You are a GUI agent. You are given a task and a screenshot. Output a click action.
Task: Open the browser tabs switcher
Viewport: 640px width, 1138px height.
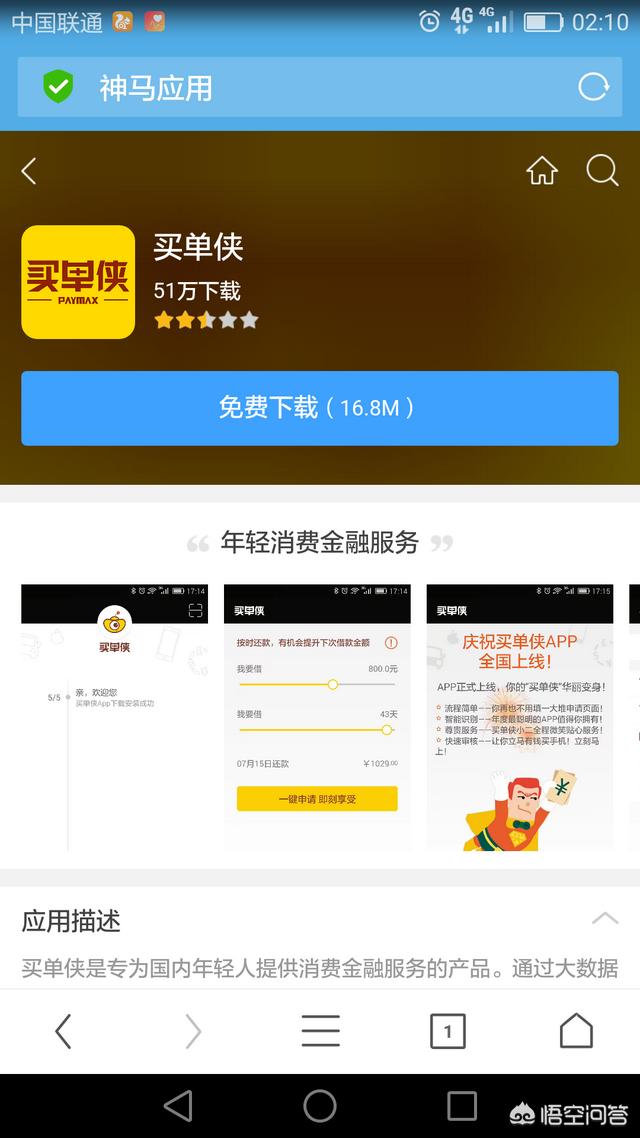click(x=447, y=1031)
